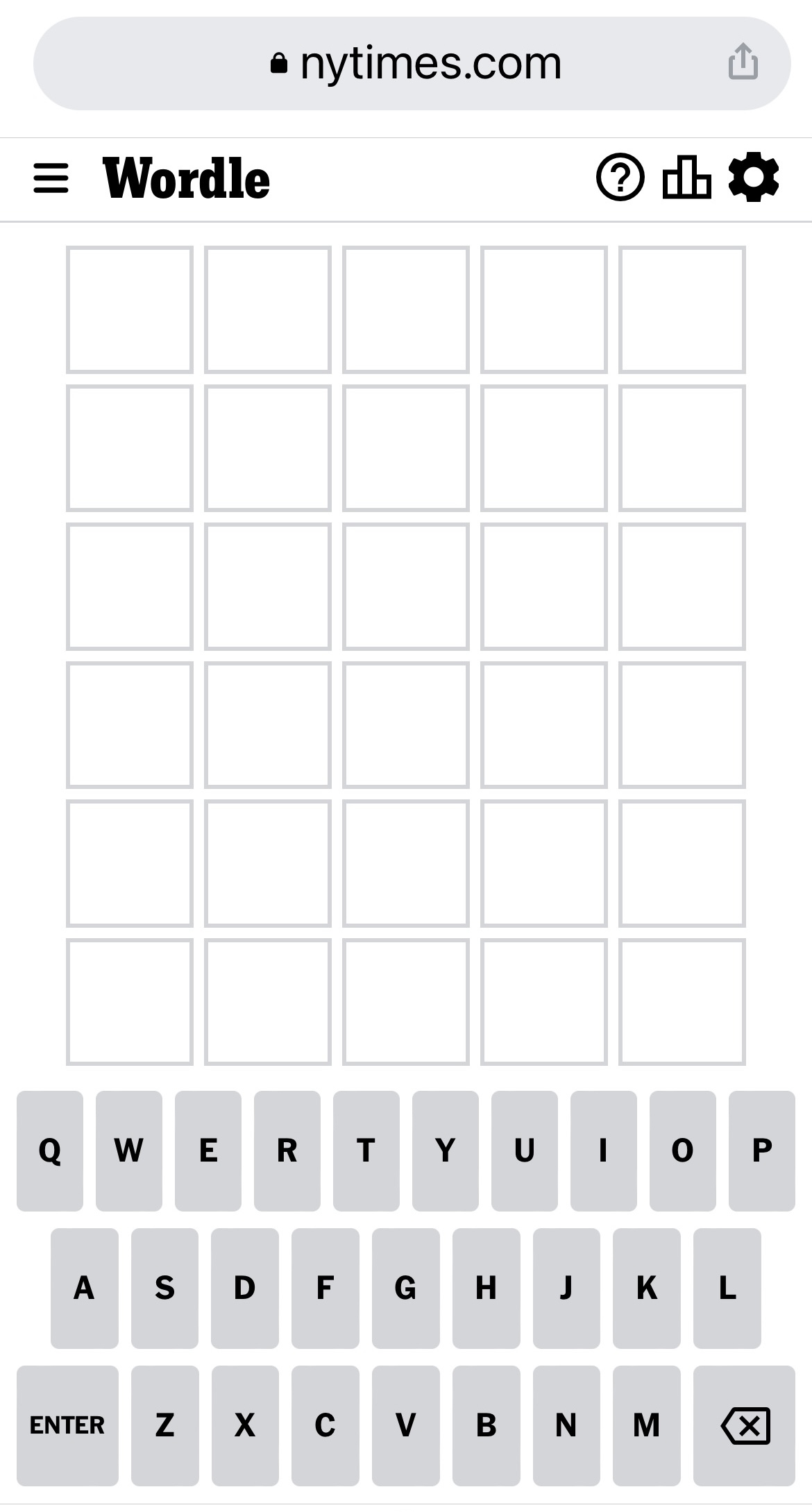Tap the browser share icon
Screen dimensions: 812x1512
[743, 62]
